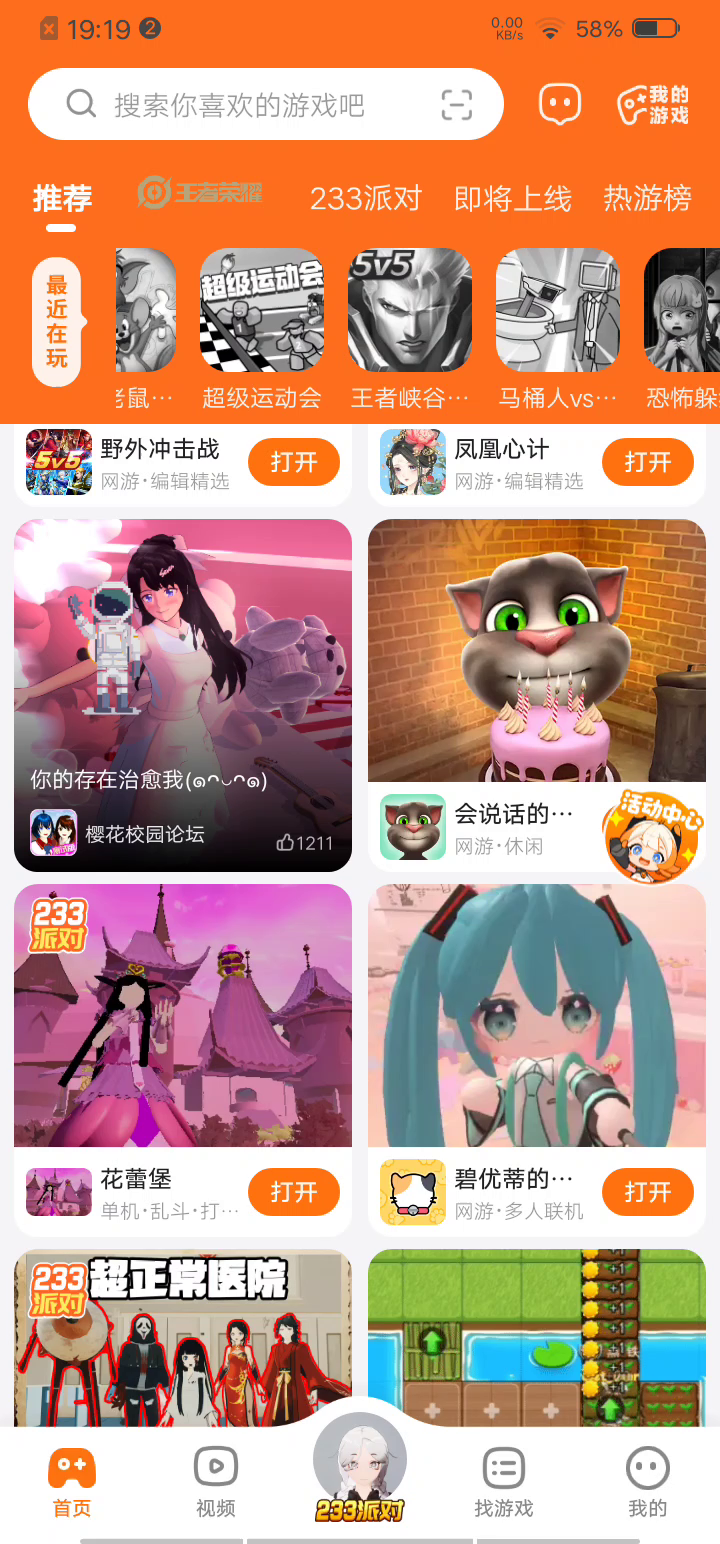
Task: Tap 打开 for 碧优蒂的 game
Action: (x=647, y=1192)
